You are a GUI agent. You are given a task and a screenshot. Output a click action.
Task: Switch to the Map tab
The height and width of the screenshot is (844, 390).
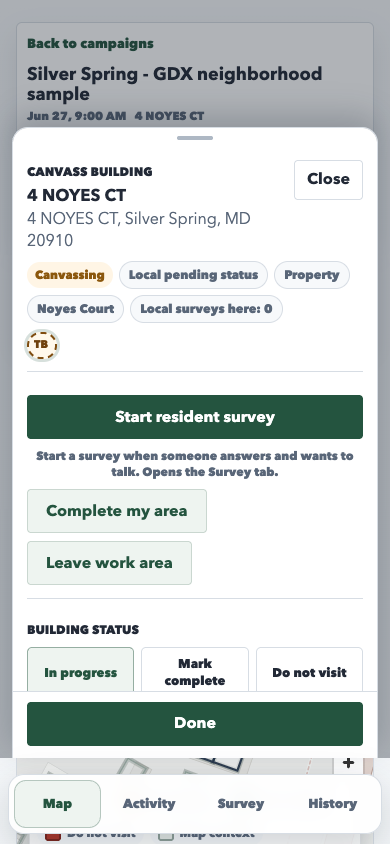[x=58, y=804]
